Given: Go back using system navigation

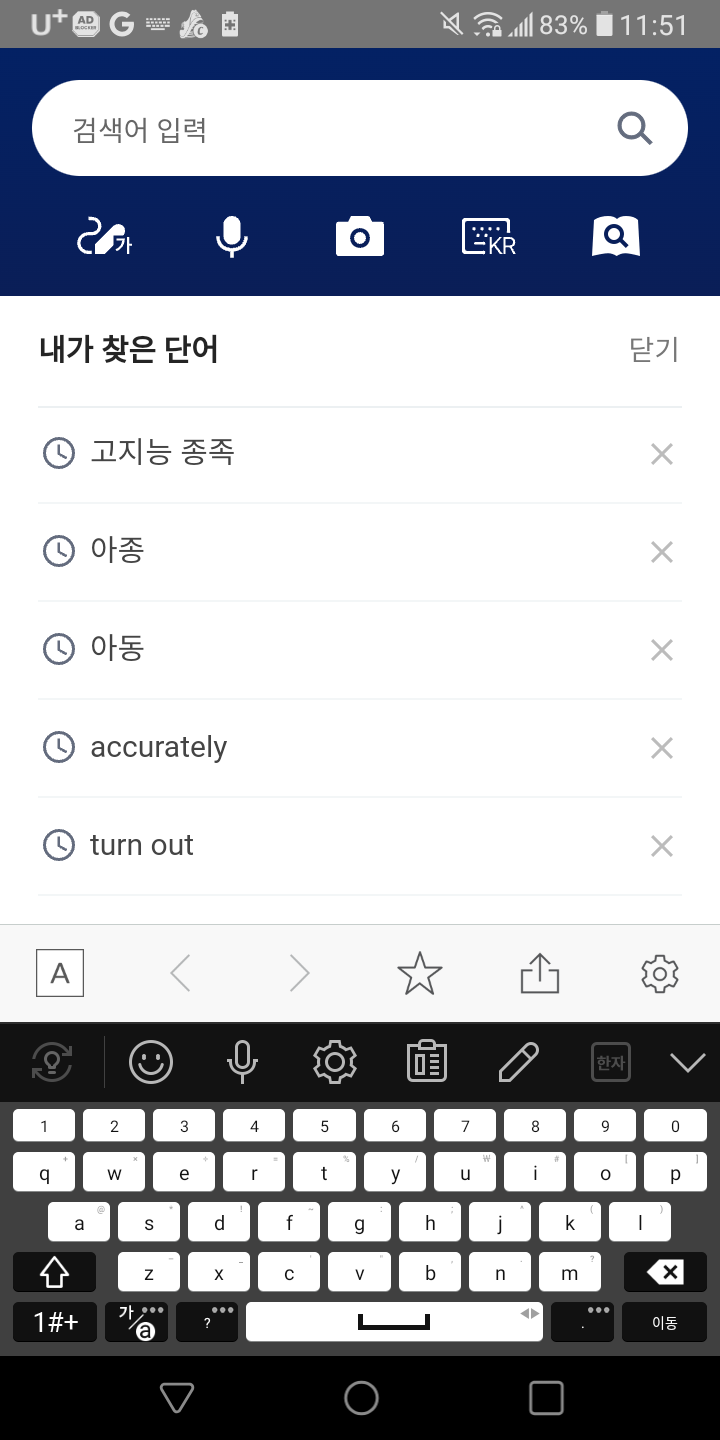Looking at the screenshot, I should click(177, 1398).
